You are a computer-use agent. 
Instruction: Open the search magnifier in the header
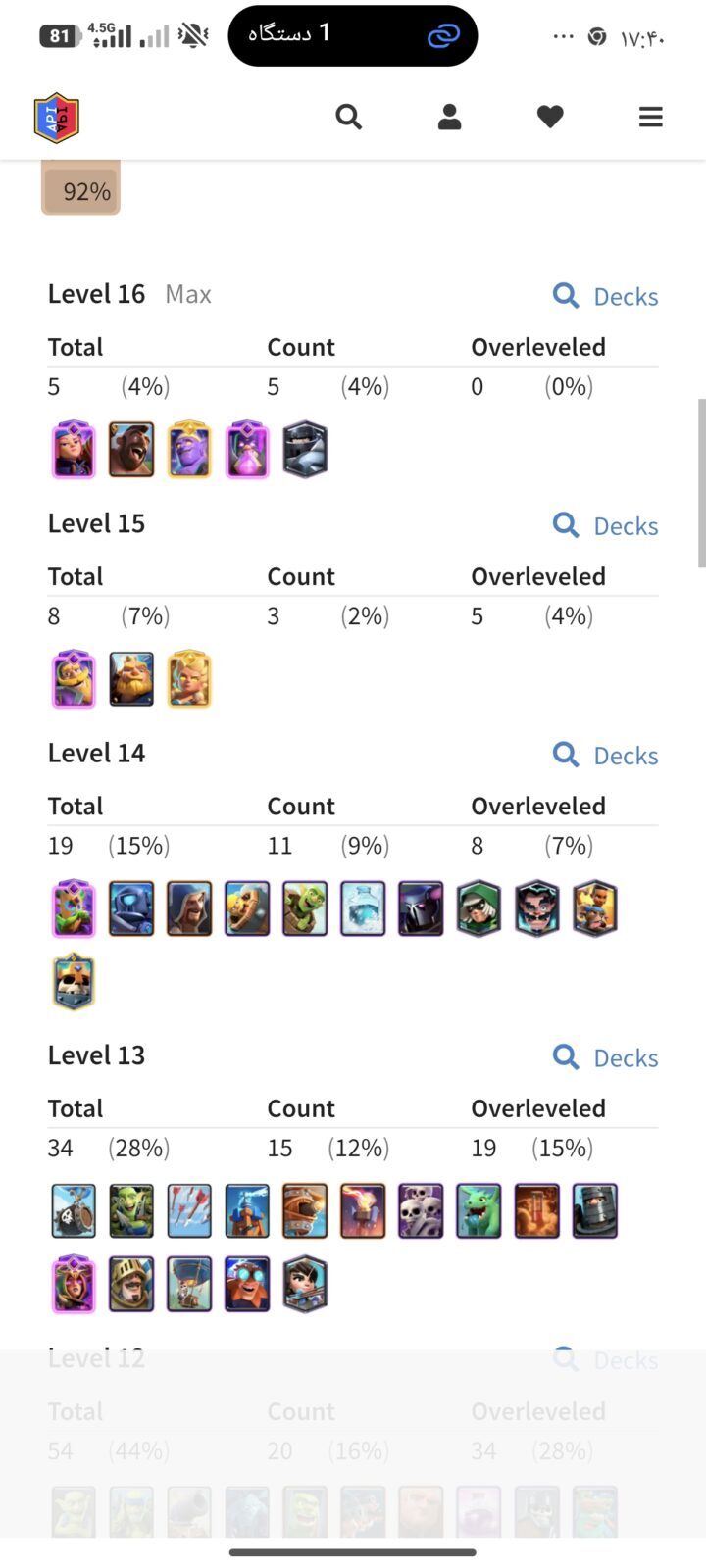tap(349, 118)
